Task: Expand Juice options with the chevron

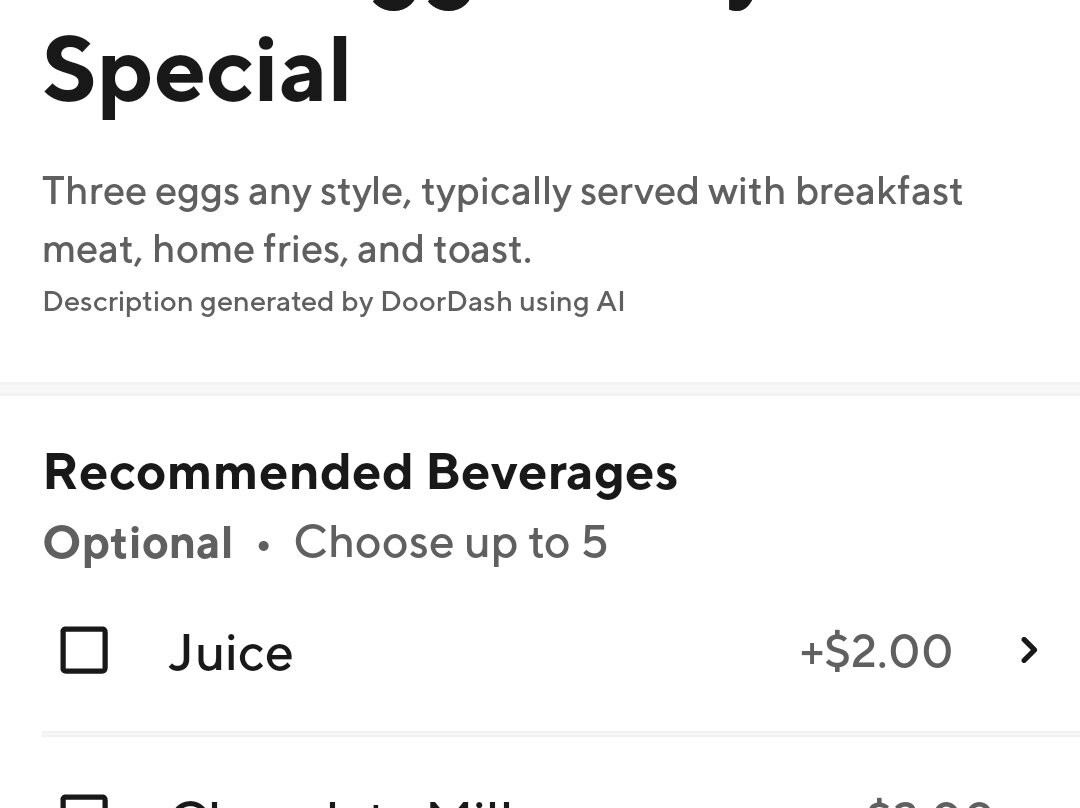Action: click(x=1028, y=650)
